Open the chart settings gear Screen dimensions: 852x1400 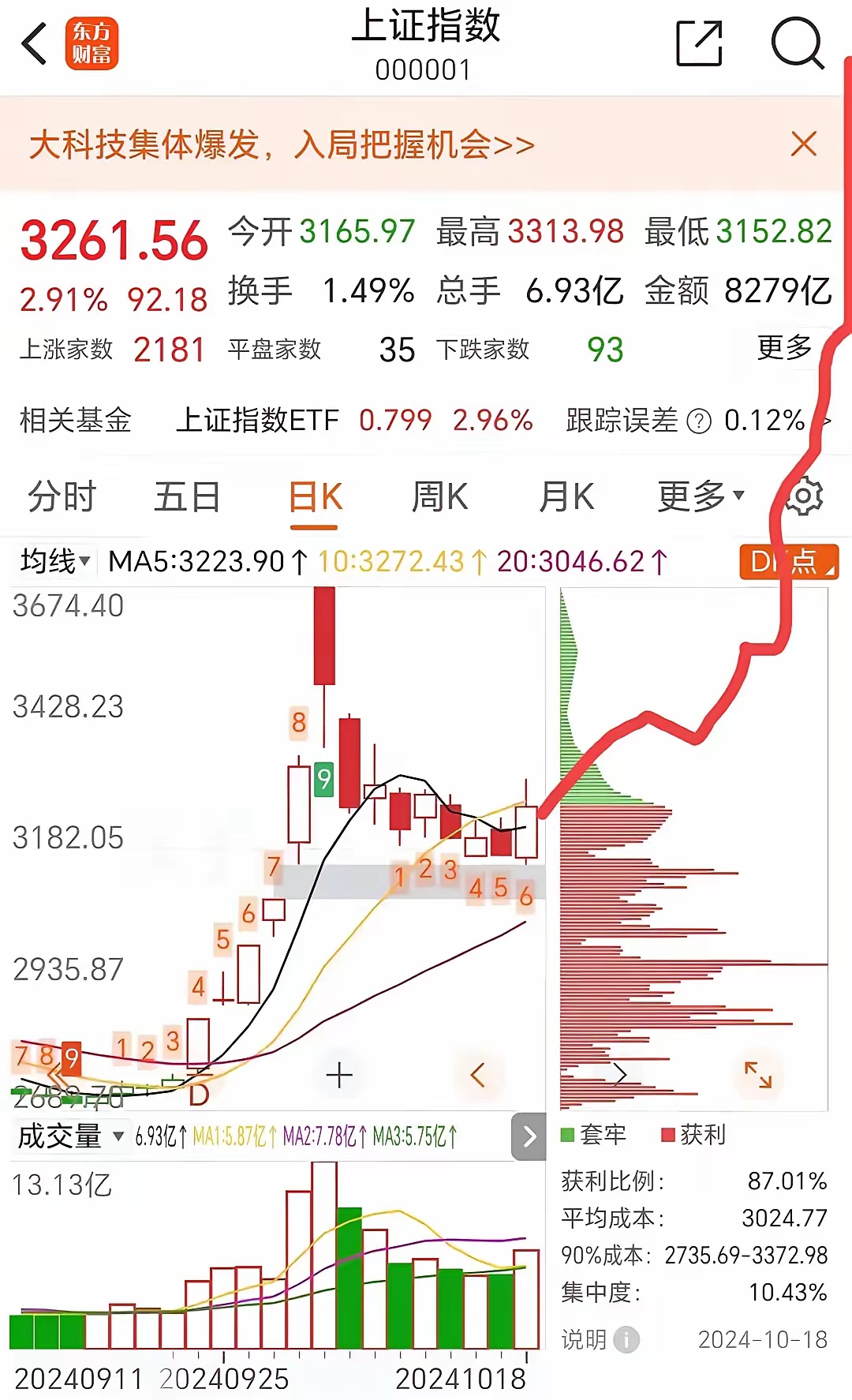[x=805, y=496]
